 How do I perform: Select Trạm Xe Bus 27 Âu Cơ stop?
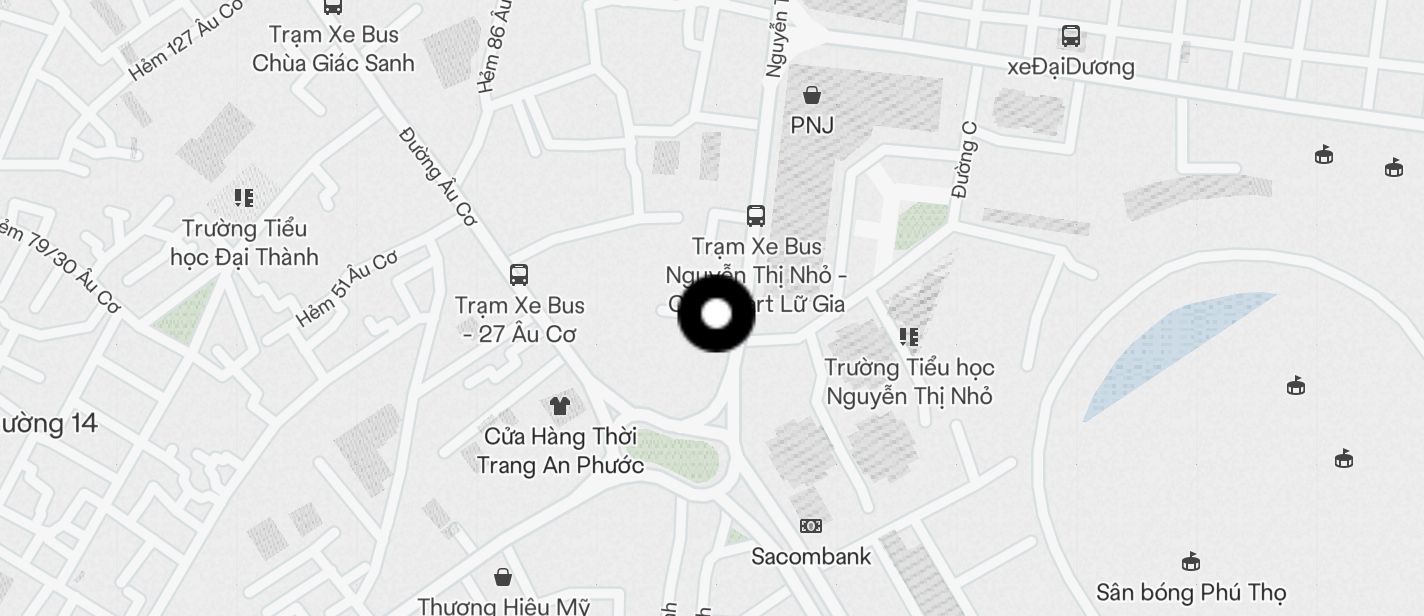518,275
